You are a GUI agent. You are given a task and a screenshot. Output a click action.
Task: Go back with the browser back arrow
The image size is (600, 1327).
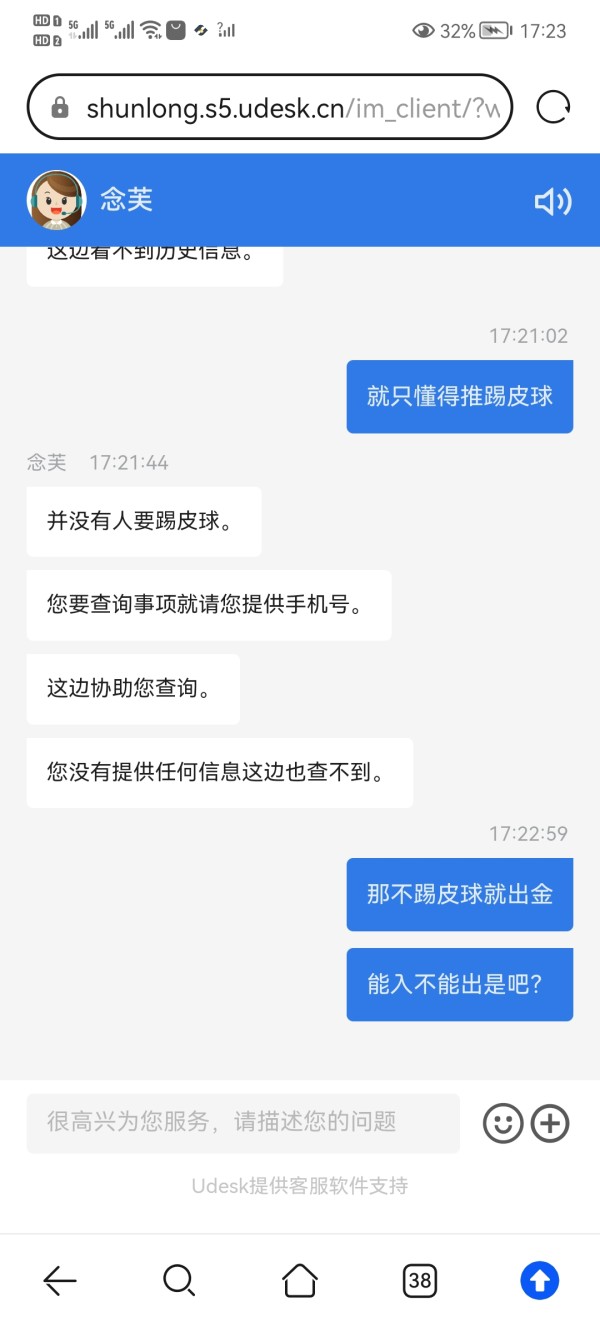click(x=60, y=1280)
